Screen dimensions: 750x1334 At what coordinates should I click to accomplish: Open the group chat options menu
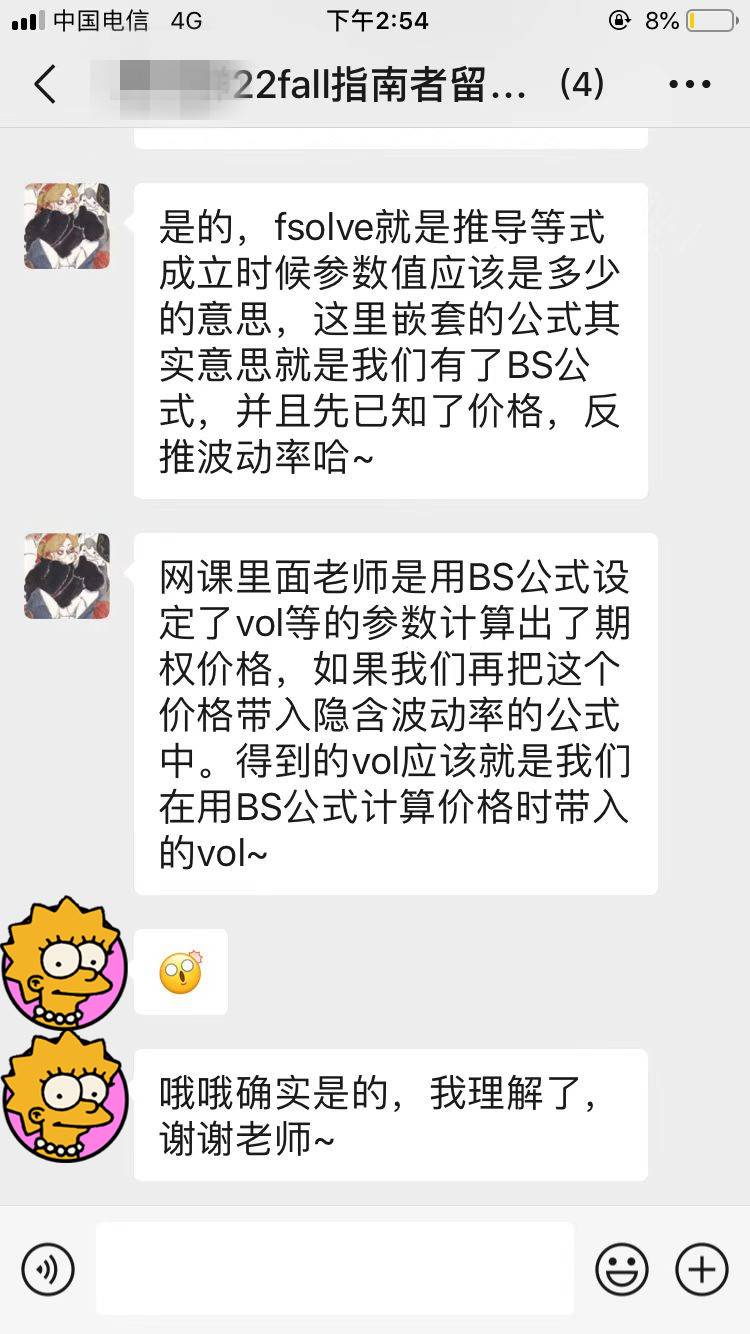tap(689, 85)
